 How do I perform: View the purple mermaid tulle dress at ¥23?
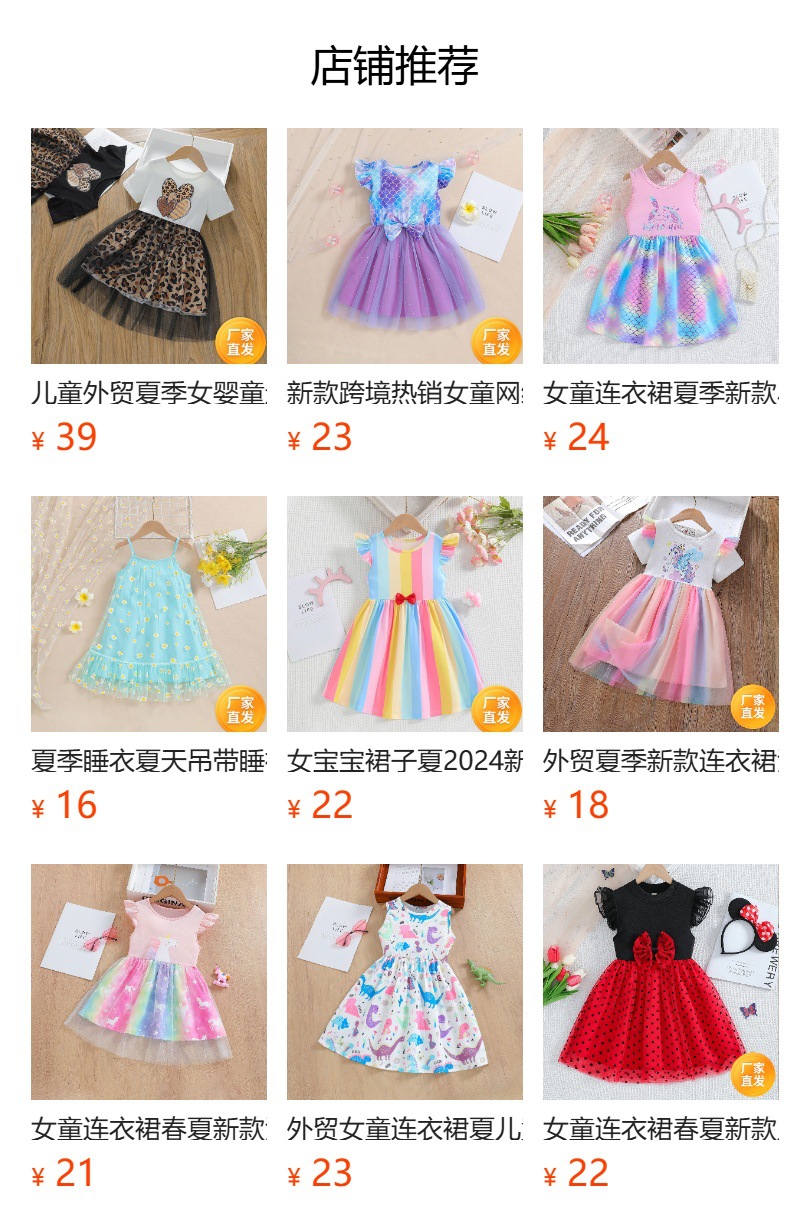(404, 246)
